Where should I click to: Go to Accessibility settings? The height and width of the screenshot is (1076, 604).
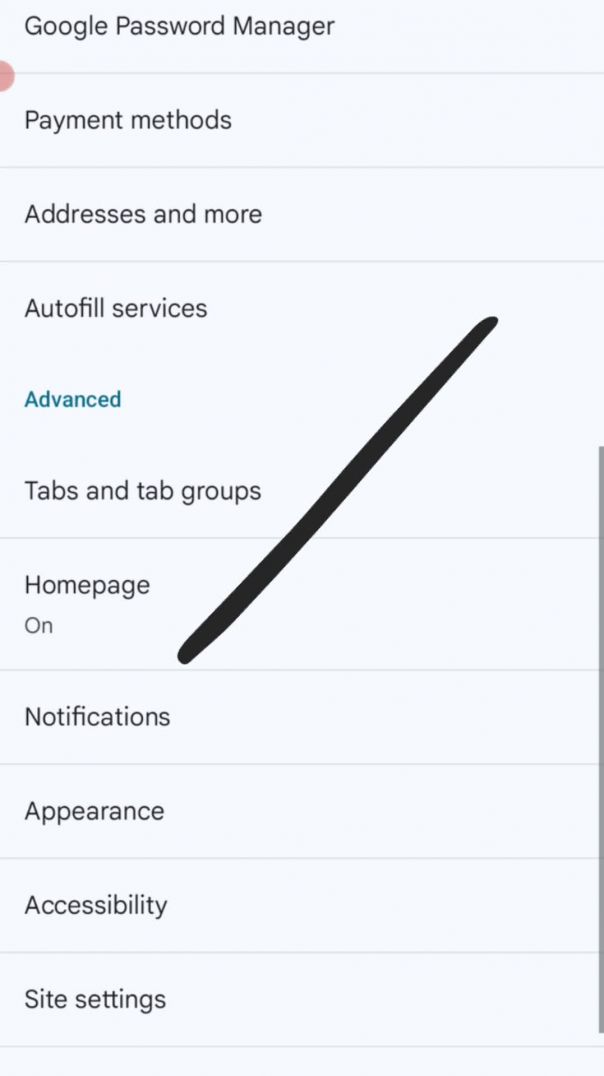coord(96,906)
